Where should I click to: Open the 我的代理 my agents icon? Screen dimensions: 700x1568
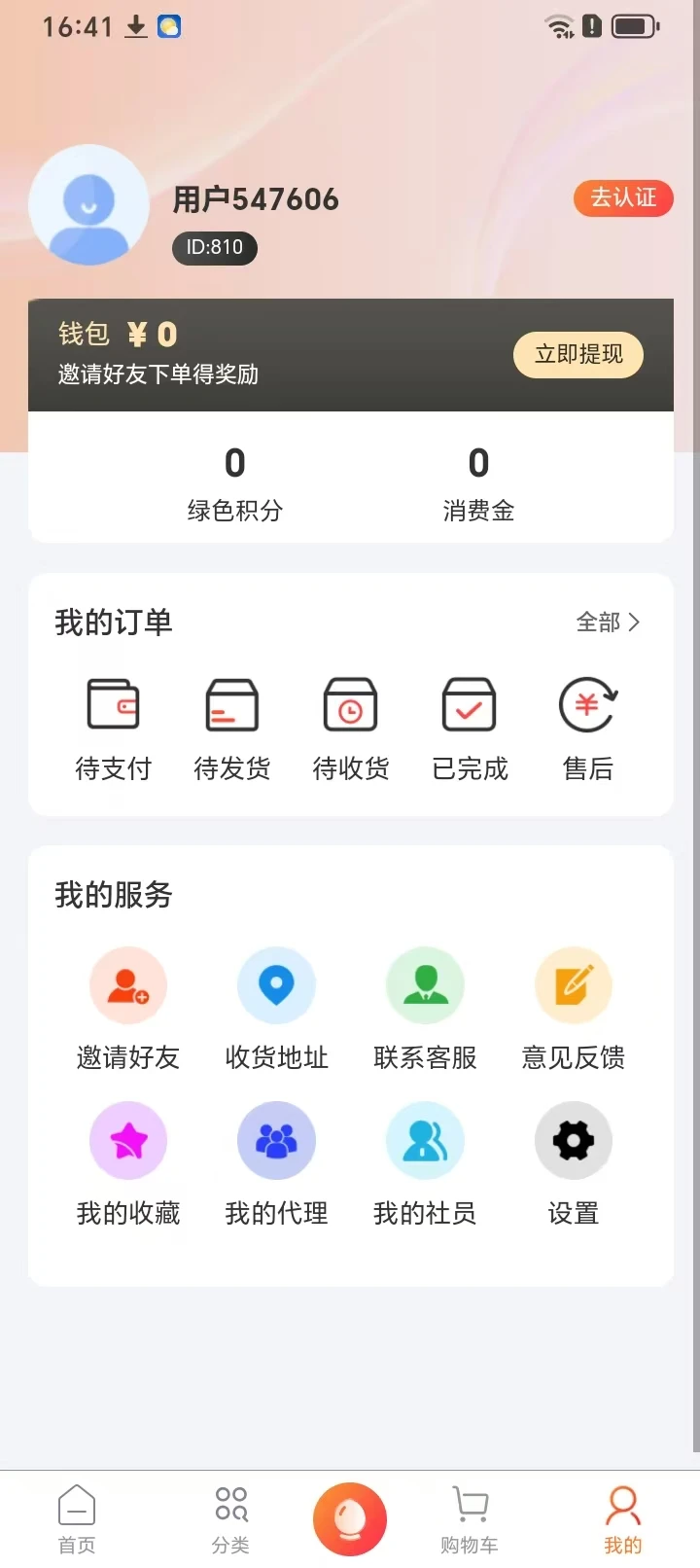tap(276, 1140)
